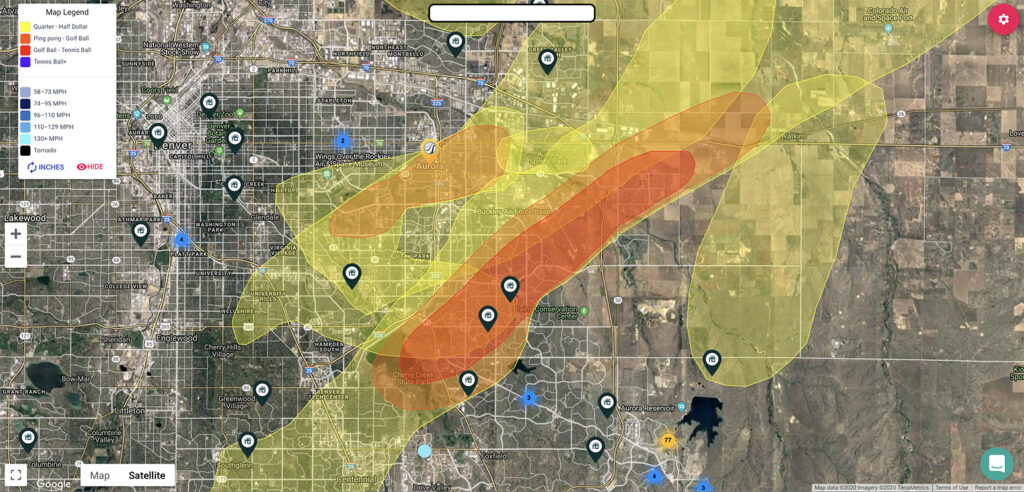Screen dimensions: 1024x492
Task: Switch to the Map view
Action: (x=100, y=475)
